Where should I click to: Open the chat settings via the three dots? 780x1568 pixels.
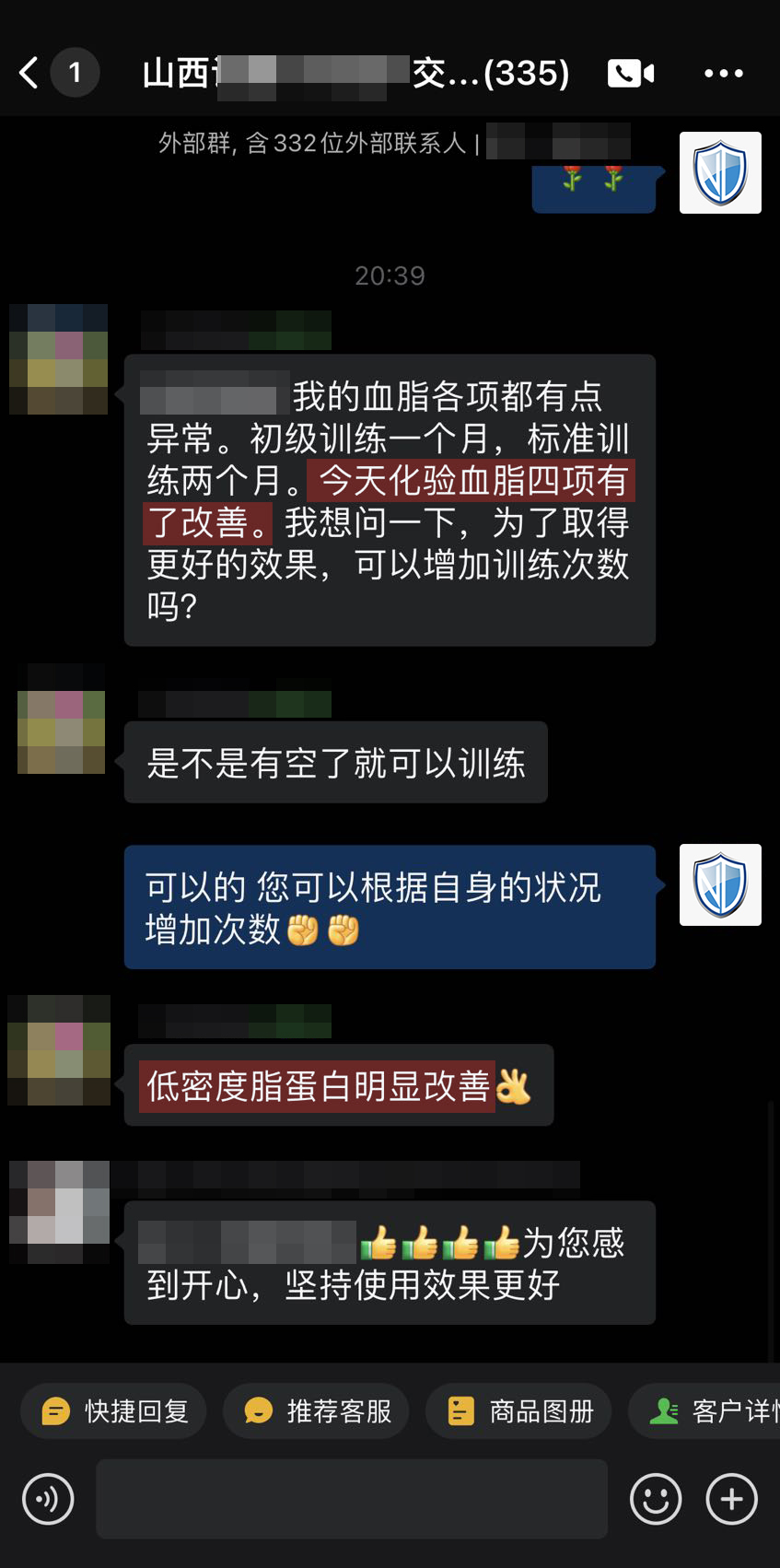coord(724,73)
